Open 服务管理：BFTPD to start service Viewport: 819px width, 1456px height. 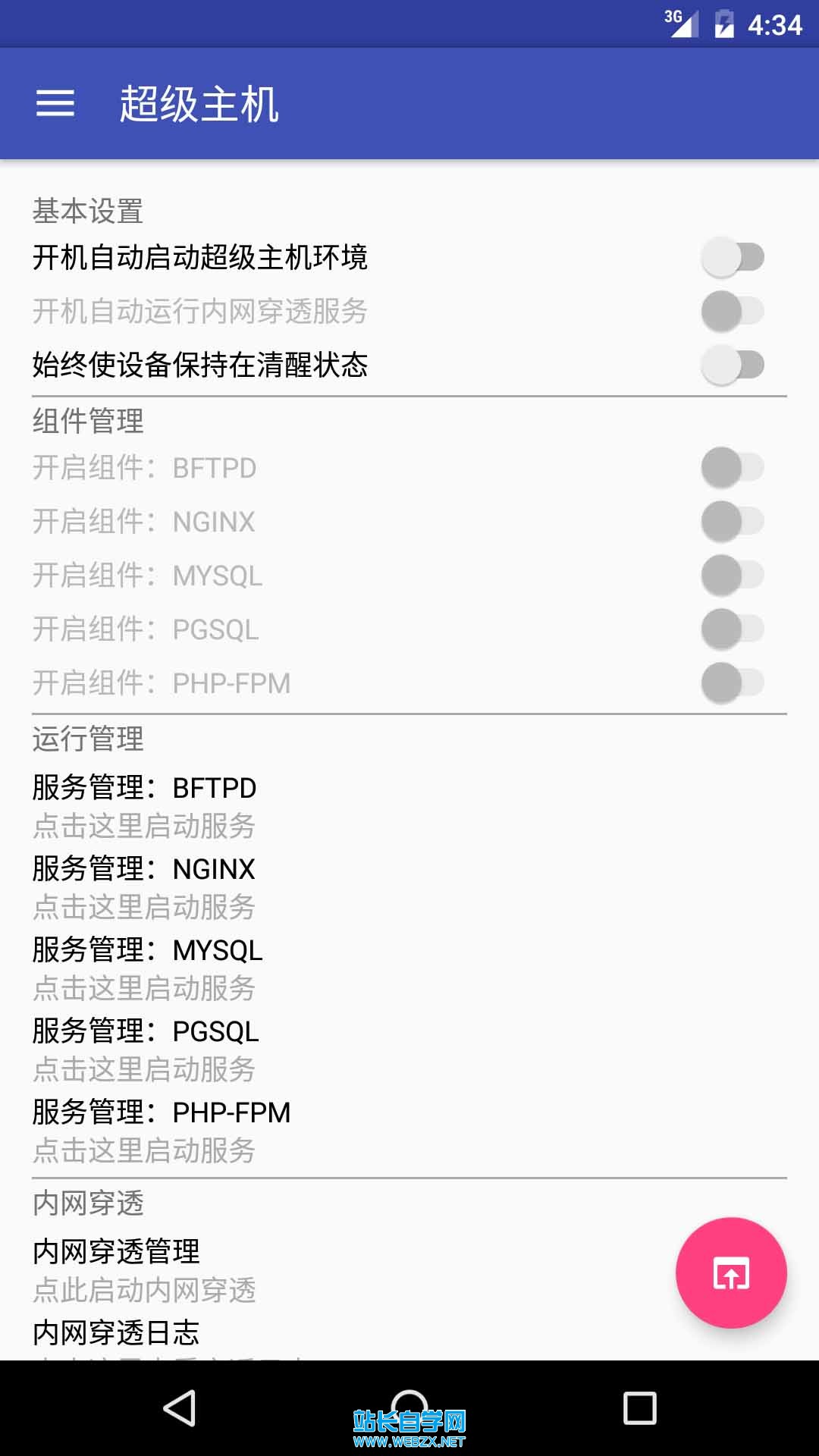click(144, 805)
